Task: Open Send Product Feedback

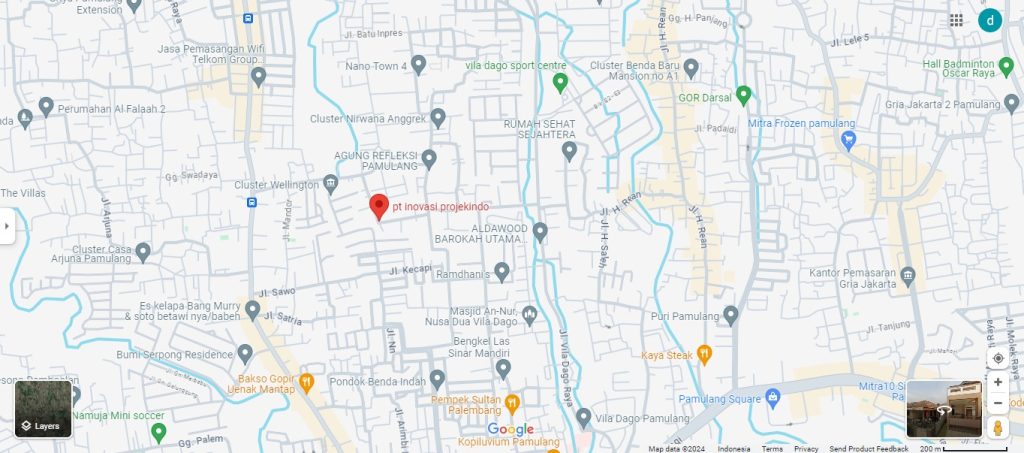Action: [x=869, y=449]
